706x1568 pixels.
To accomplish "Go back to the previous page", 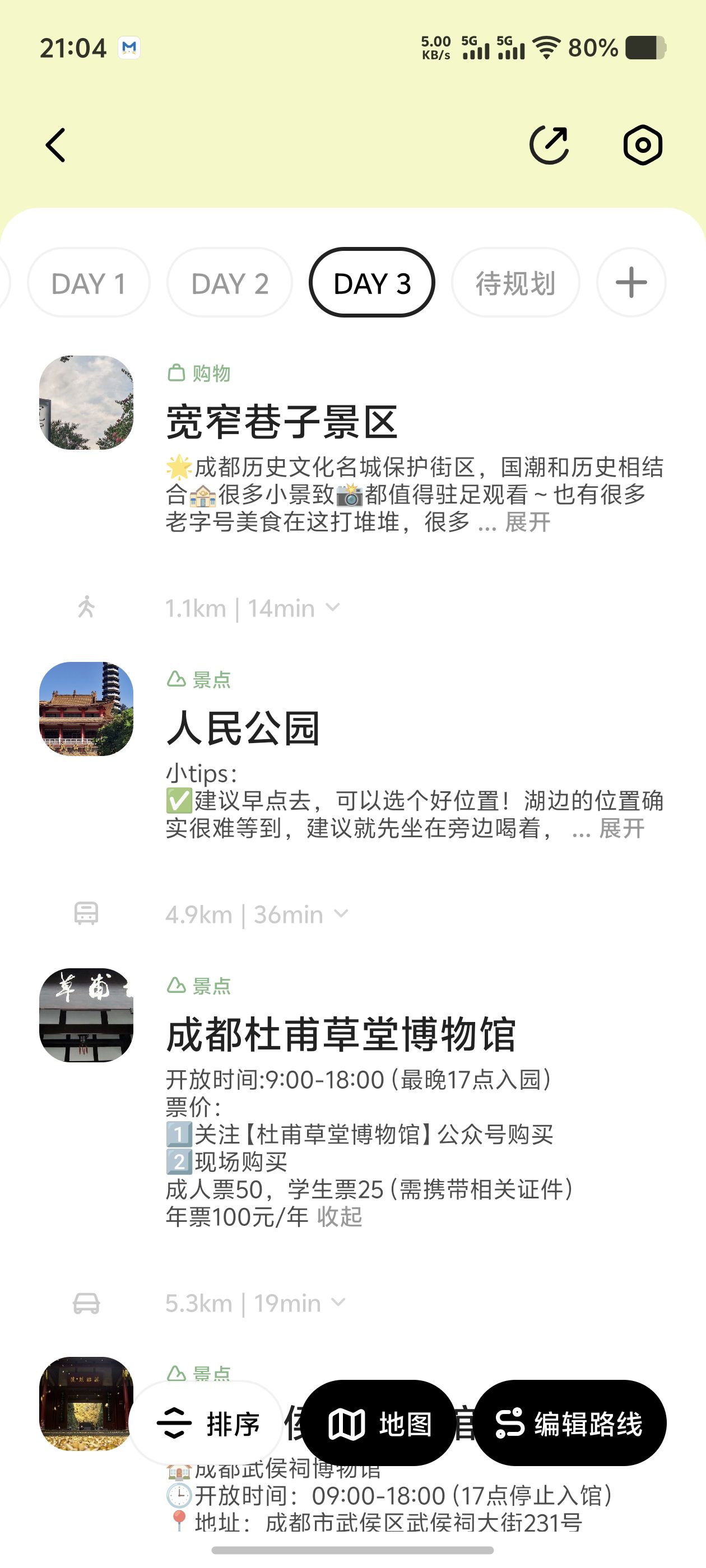I will (56, 146).
